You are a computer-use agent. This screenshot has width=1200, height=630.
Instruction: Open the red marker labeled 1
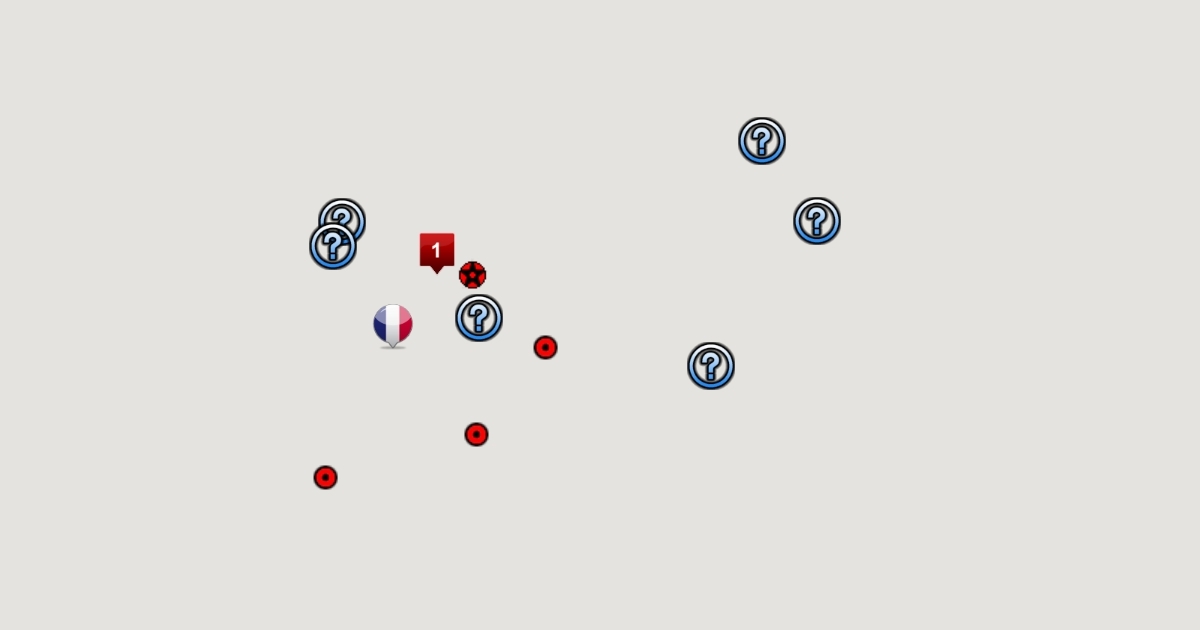click(x=437, y=250)
